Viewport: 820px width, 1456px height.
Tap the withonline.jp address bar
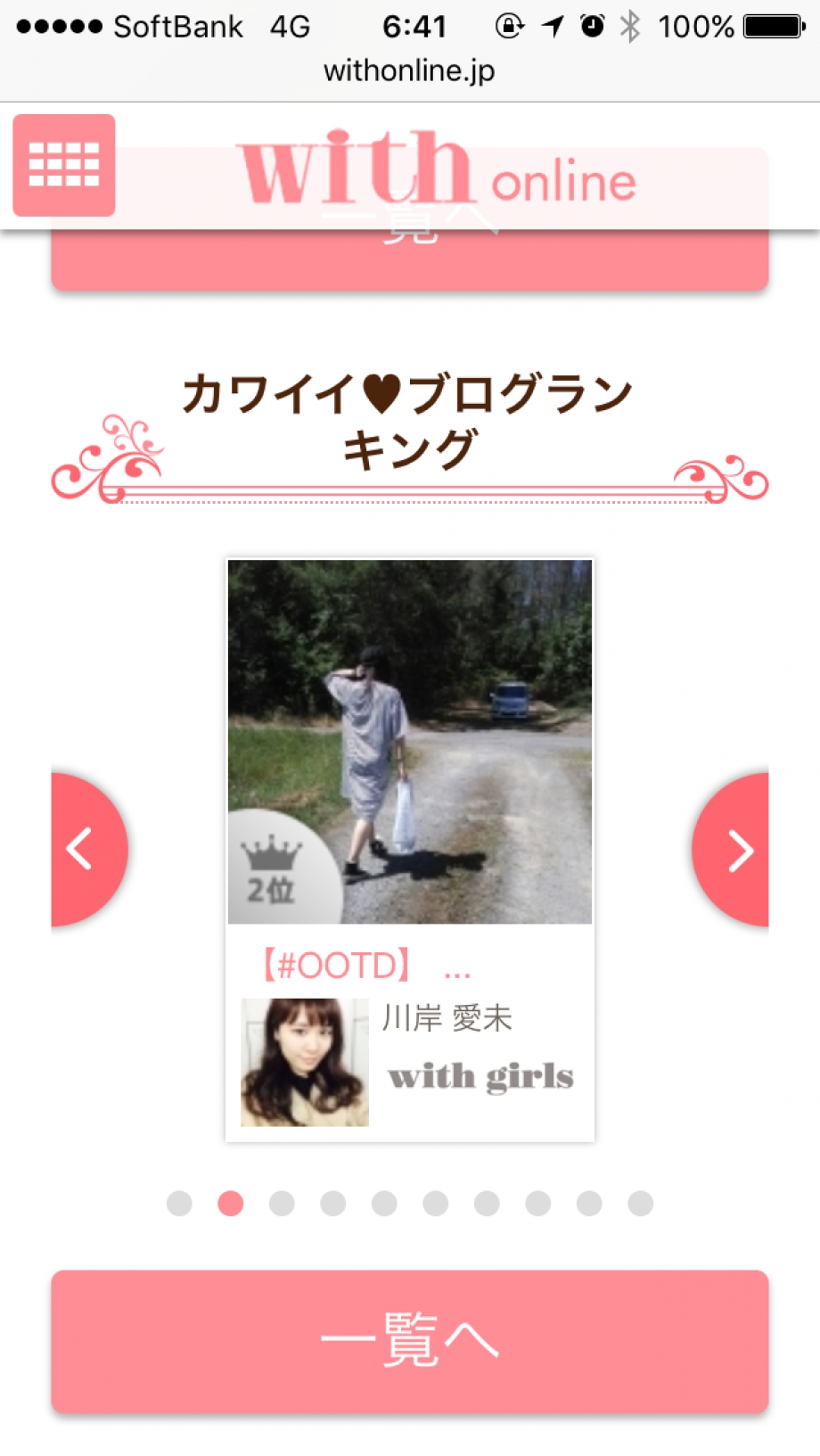[x=409, y=70]
